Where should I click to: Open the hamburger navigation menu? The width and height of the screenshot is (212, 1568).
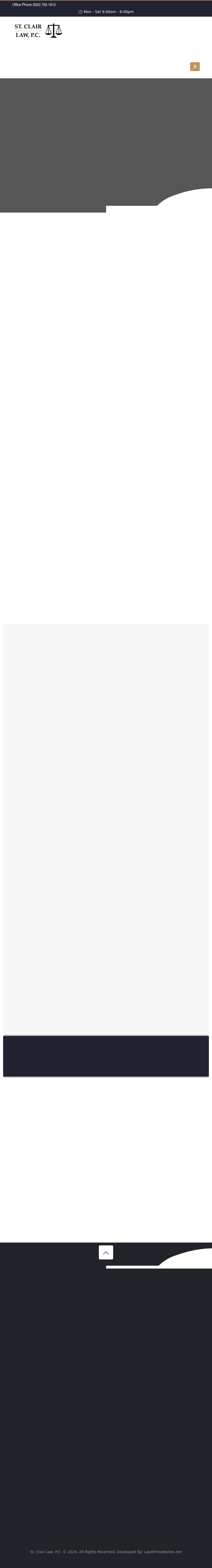click(x=195, y=66)
